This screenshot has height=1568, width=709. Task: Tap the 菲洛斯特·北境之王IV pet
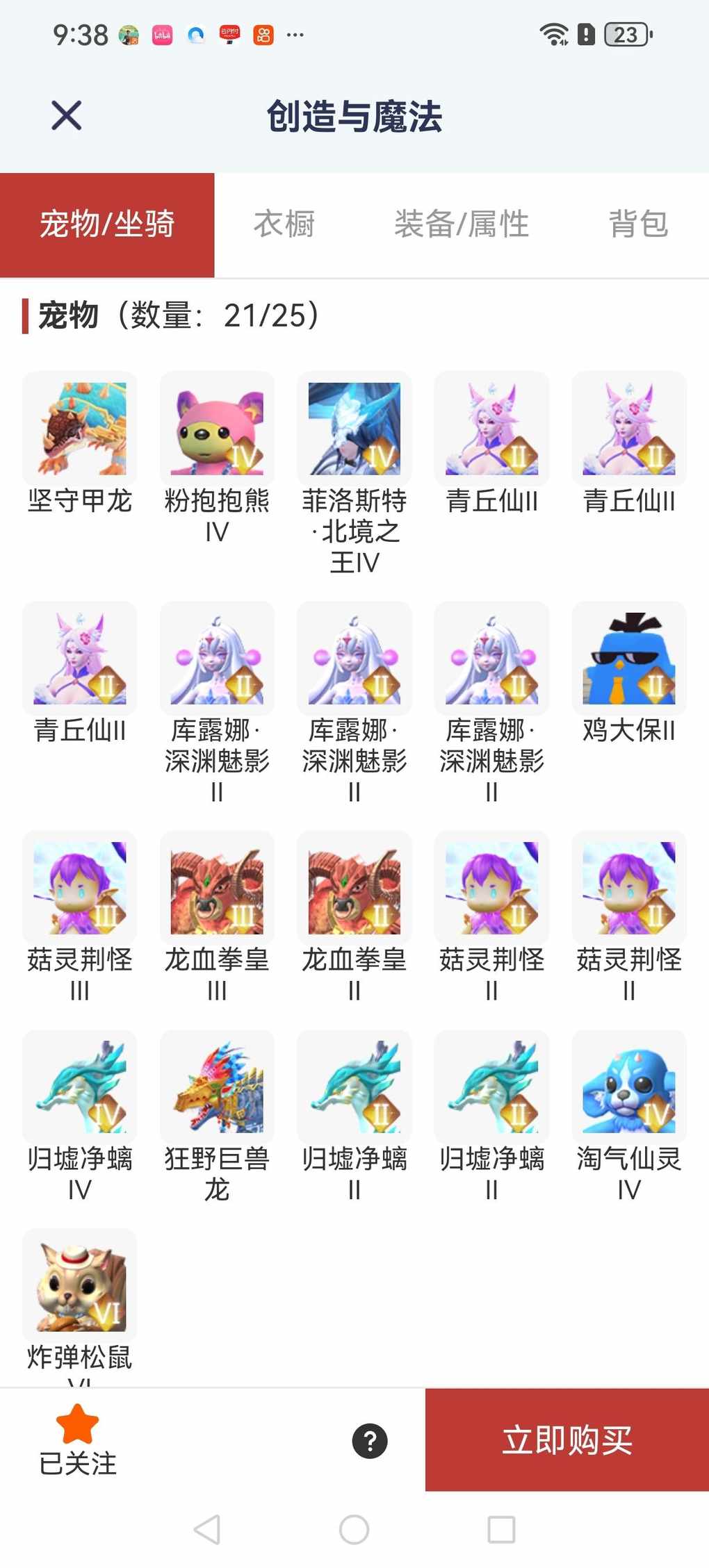[x=354, y=429]
